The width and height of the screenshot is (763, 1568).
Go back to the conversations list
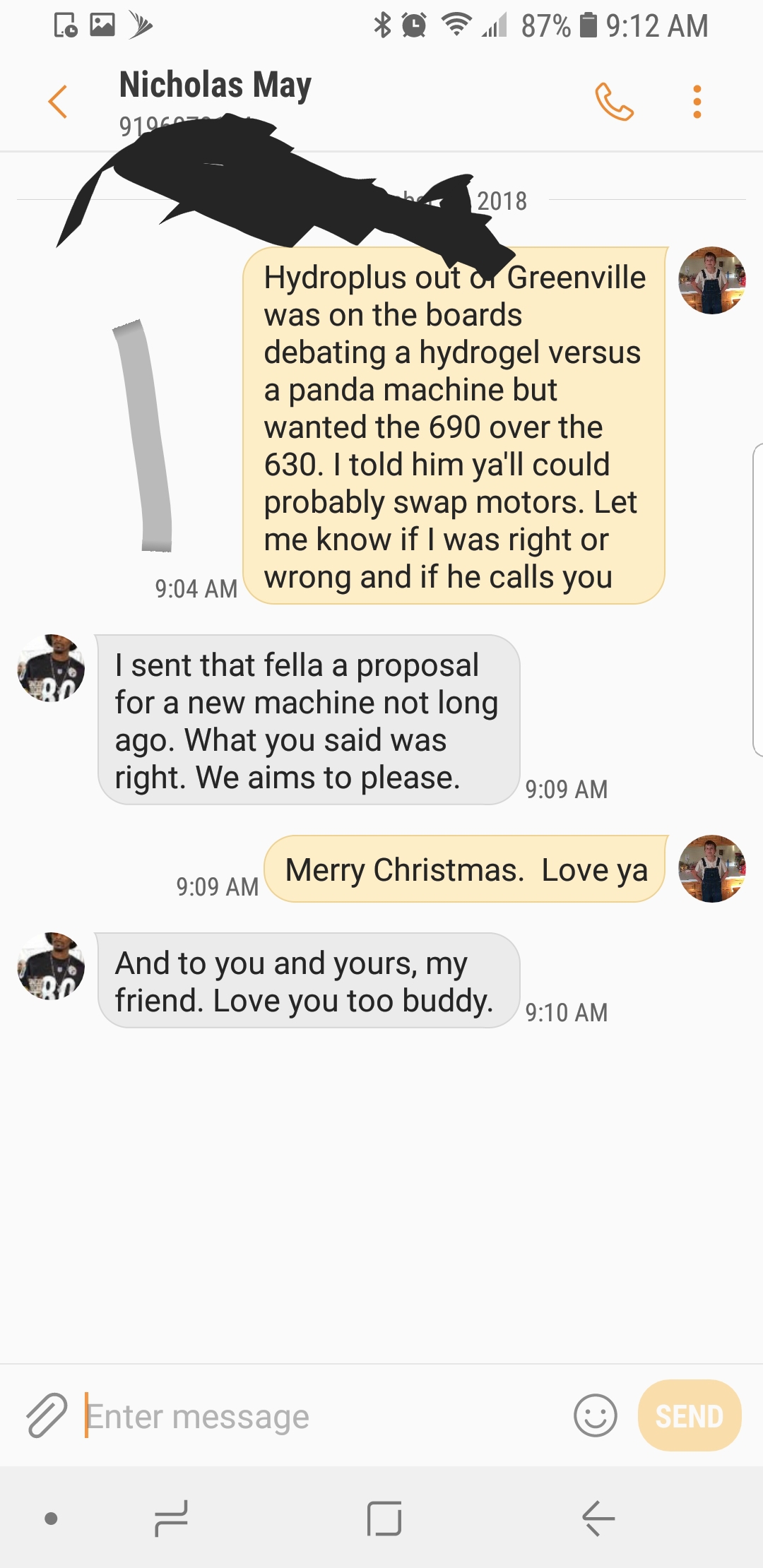click(58, 102)
